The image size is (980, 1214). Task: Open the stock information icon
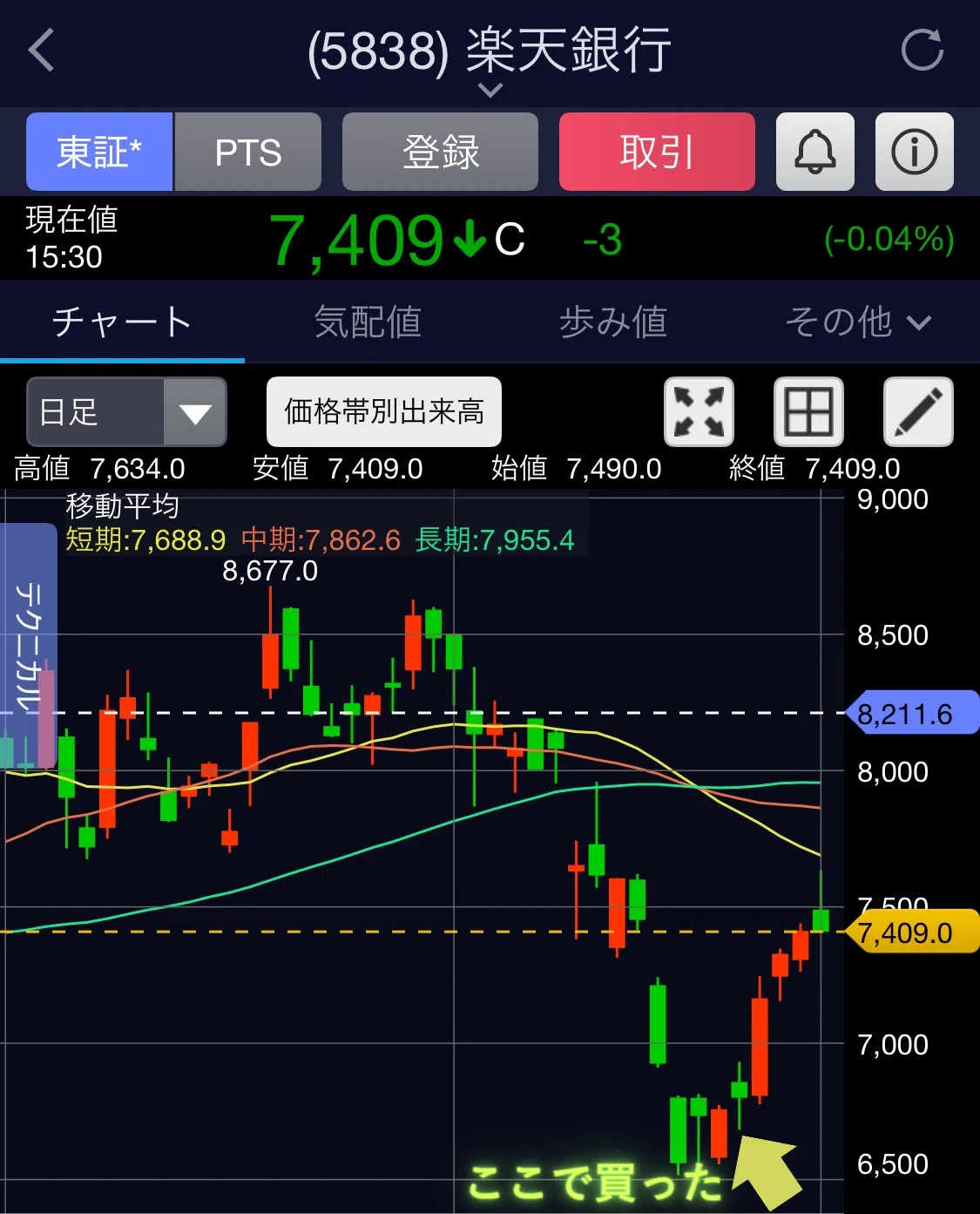click(x=915, y=152)
